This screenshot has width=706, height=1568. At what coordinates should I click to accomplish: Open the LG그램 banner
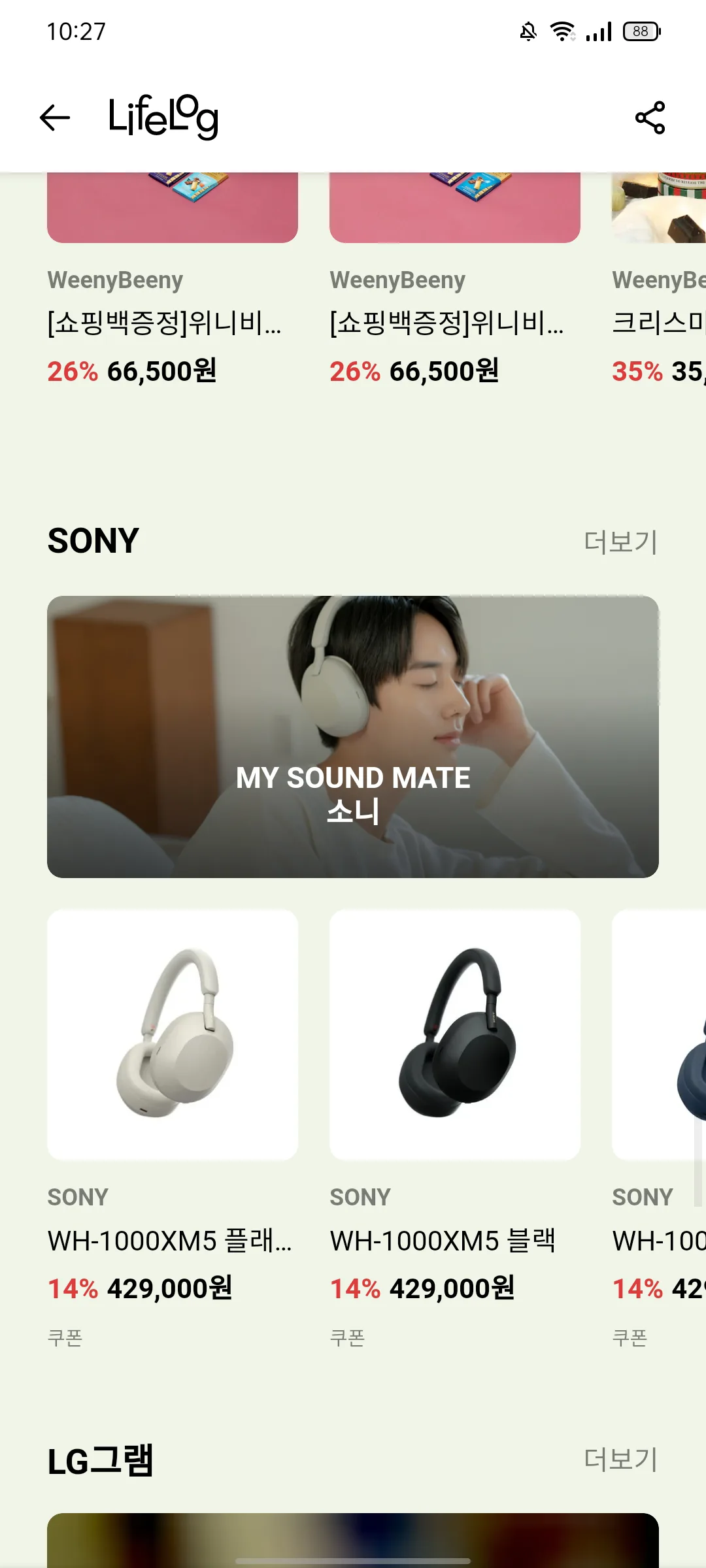coord(353,1540)
